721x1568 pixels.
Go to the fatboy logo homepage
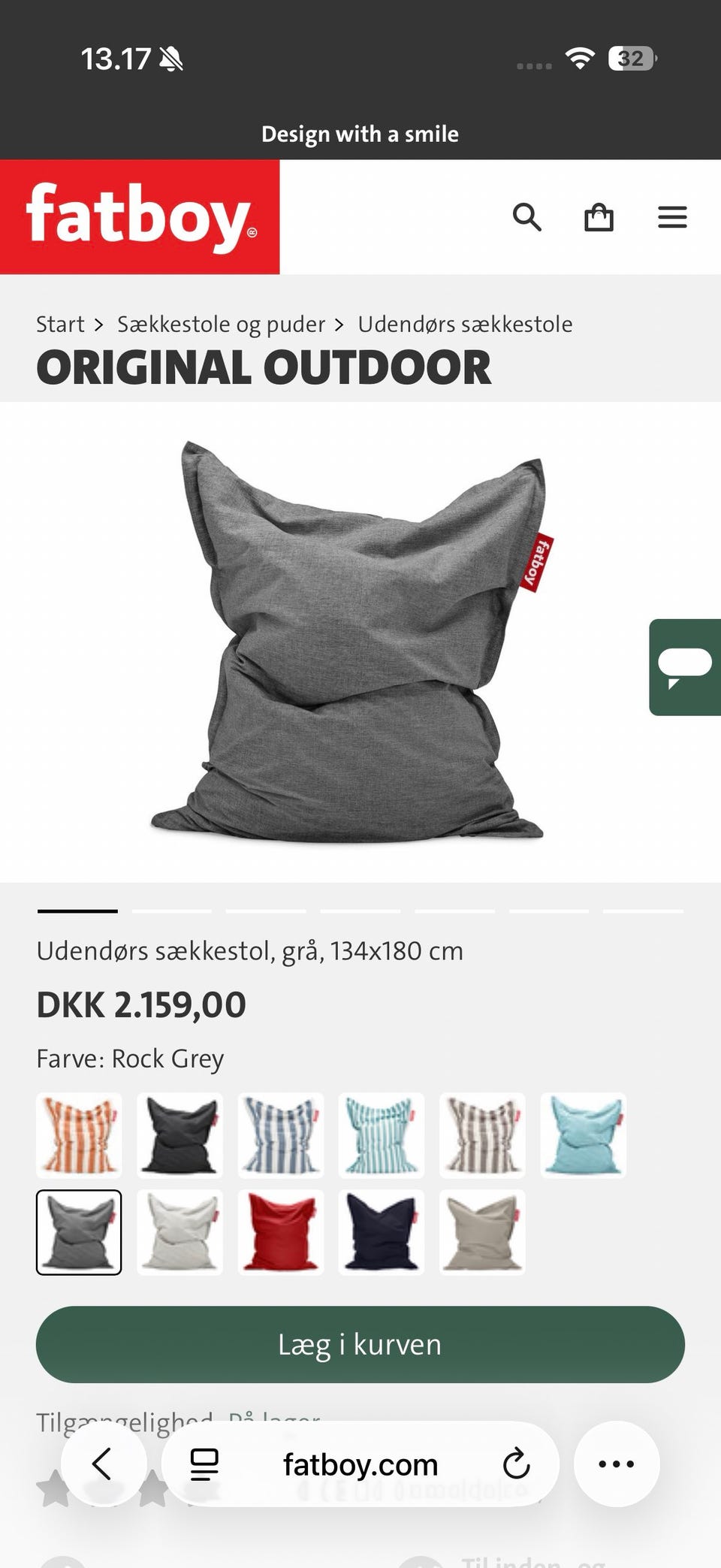coord(140,216)
